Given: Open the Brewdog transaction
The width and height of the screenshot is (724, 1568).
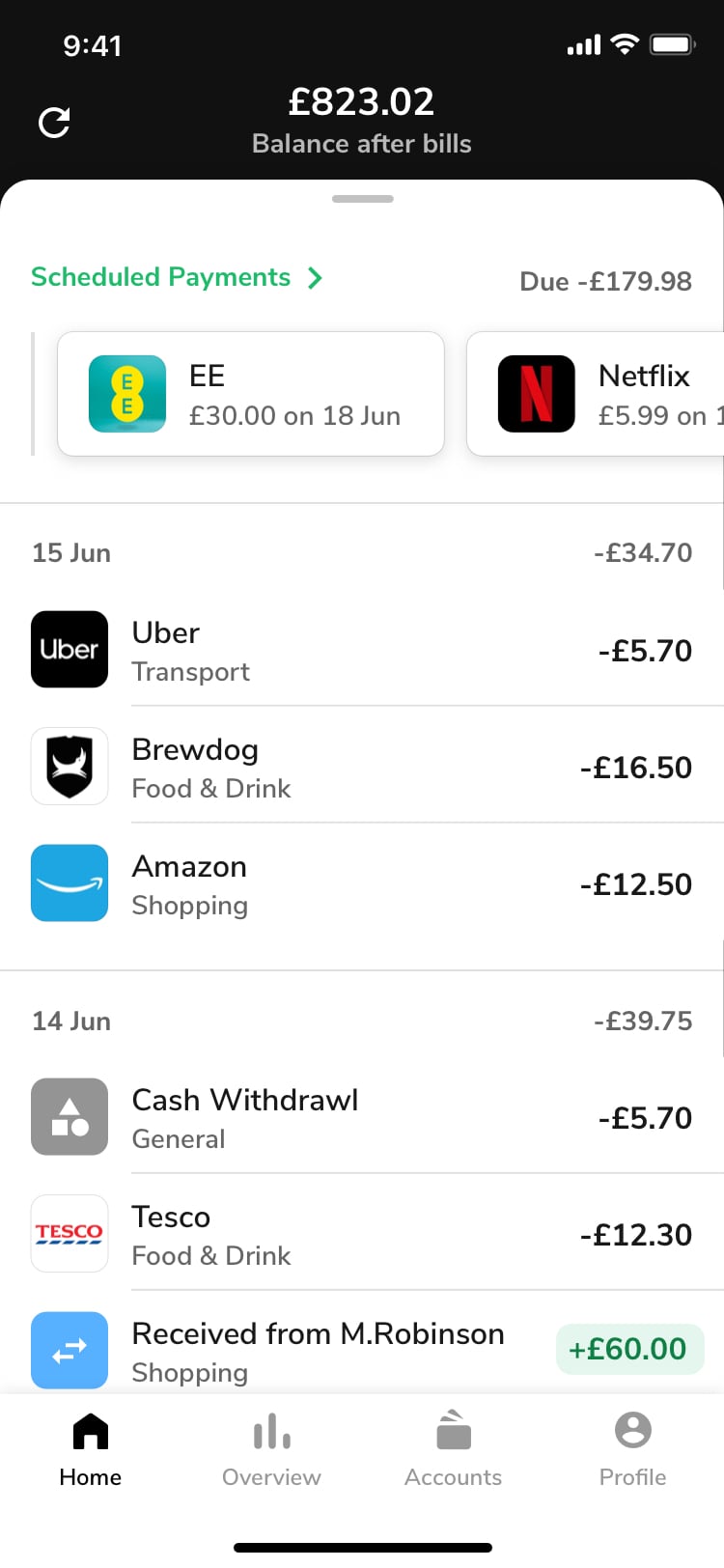Looking at the screenshot, I should coord(362,767).
